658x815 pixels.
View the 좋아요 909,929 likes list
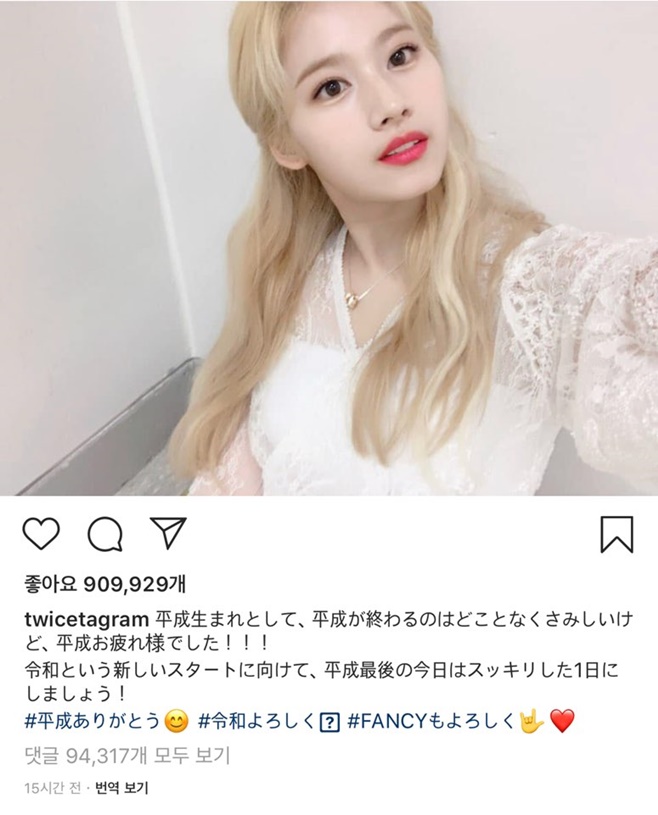point(110,581)
